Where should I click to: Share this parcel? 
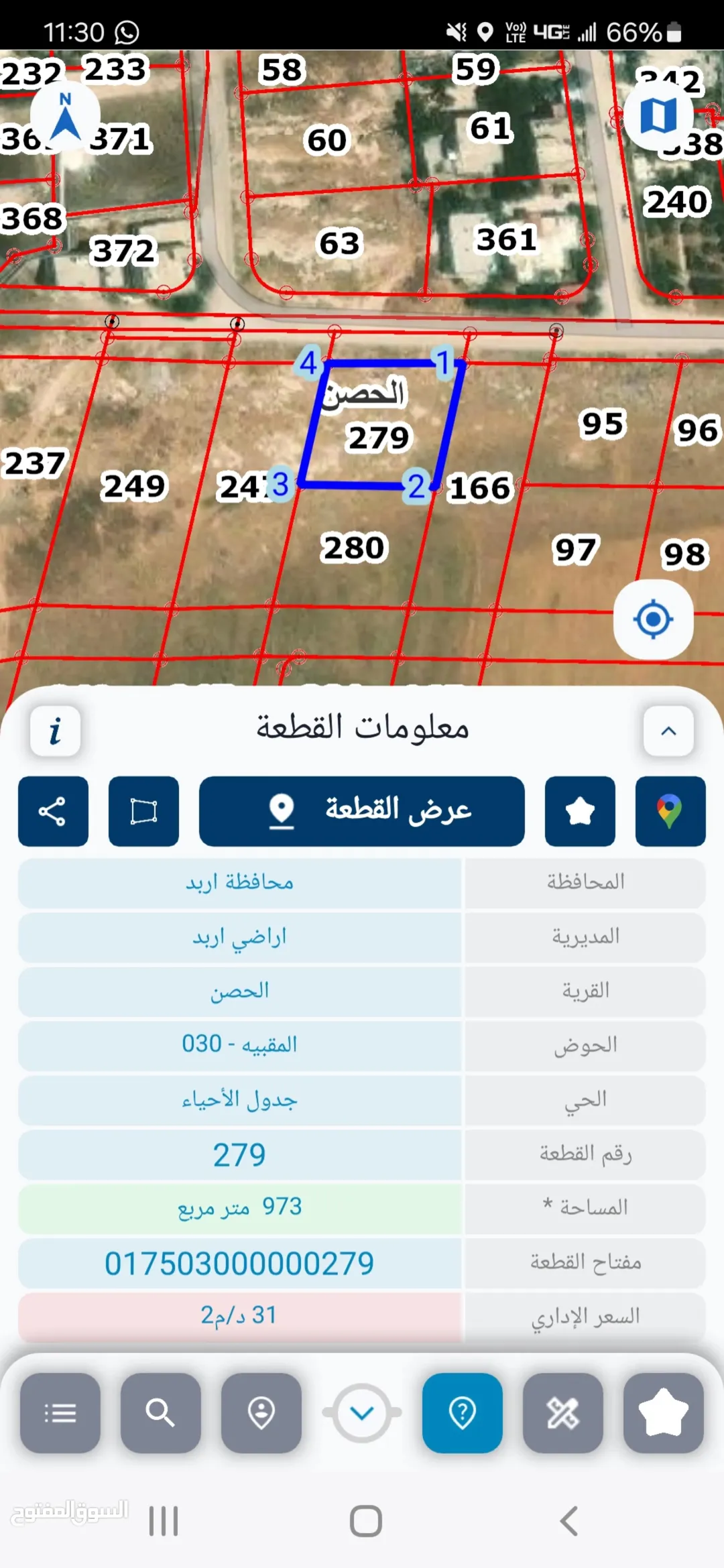pos(53,811)
